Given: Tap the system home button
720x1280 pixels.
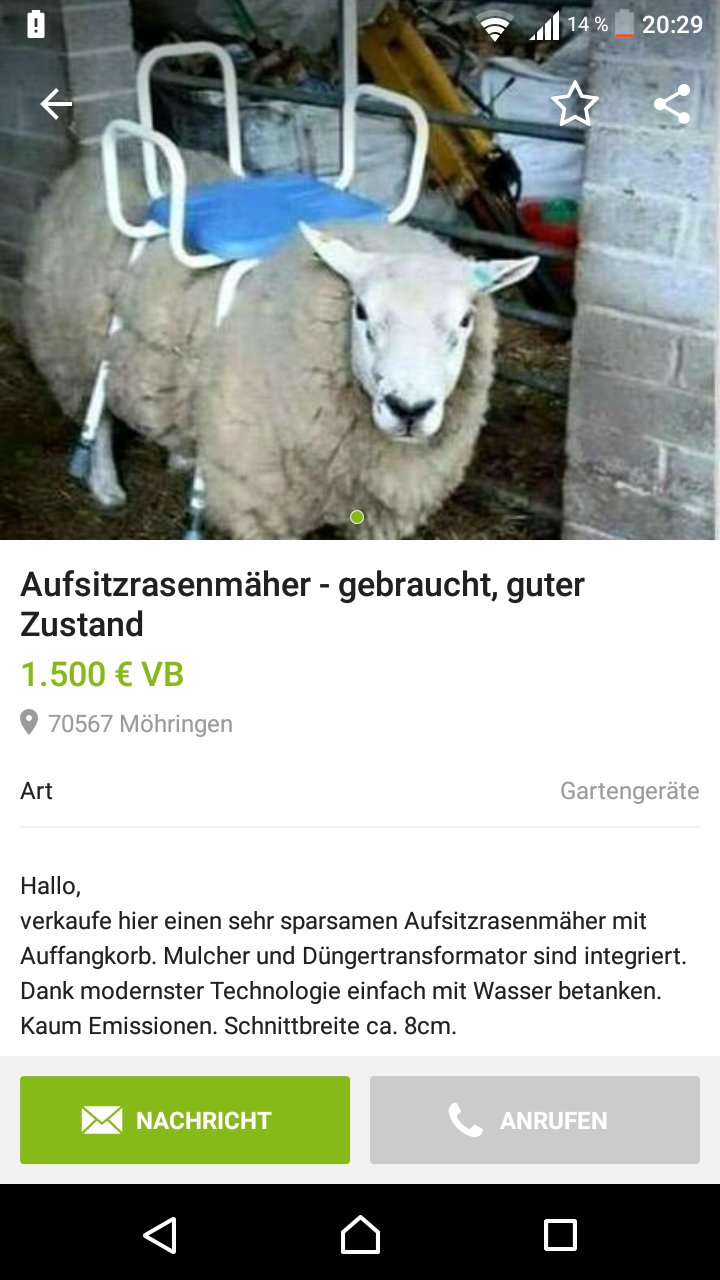Looking at the screenshot, I should tap(360, 1235).
